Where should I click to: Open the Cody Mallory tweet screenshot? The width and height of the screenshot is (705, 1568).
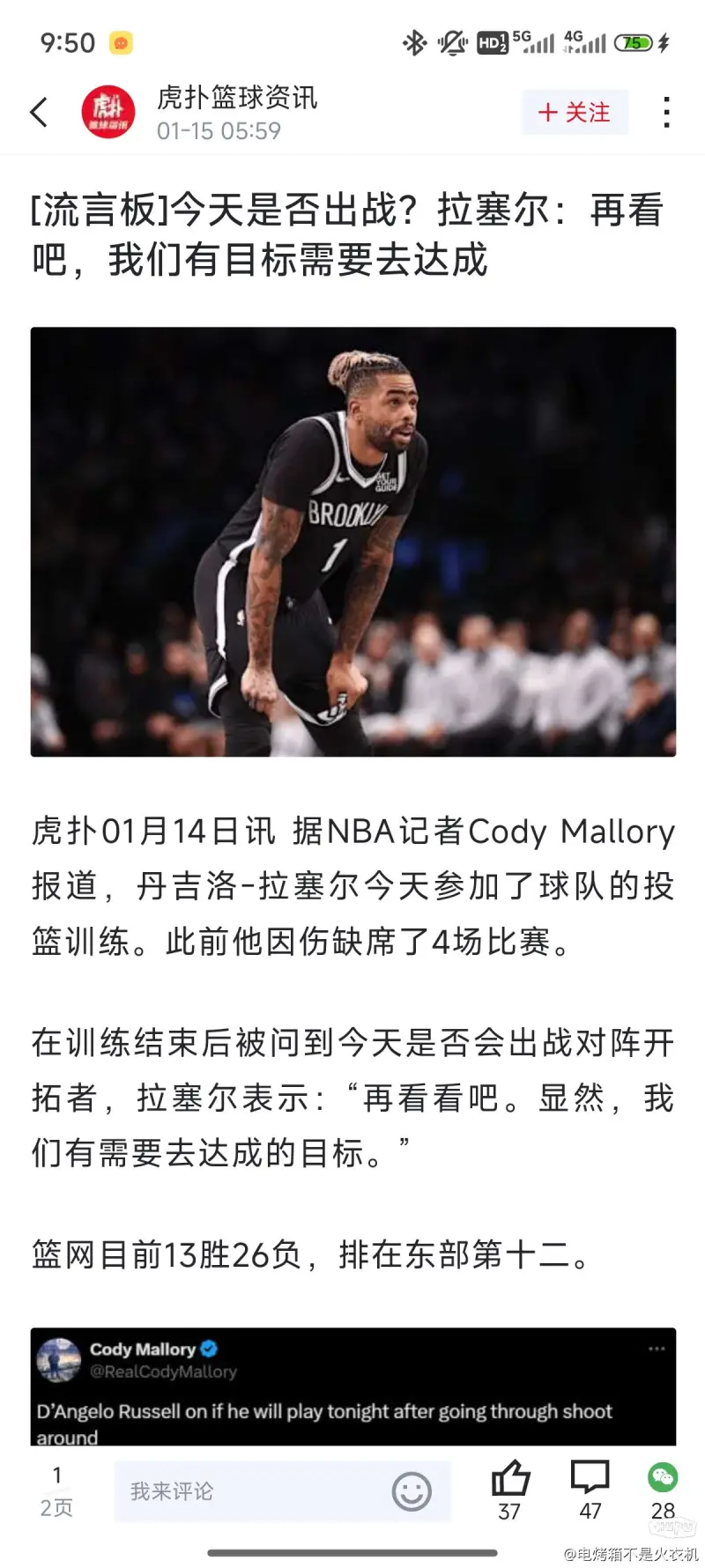tap(352, 1386)
